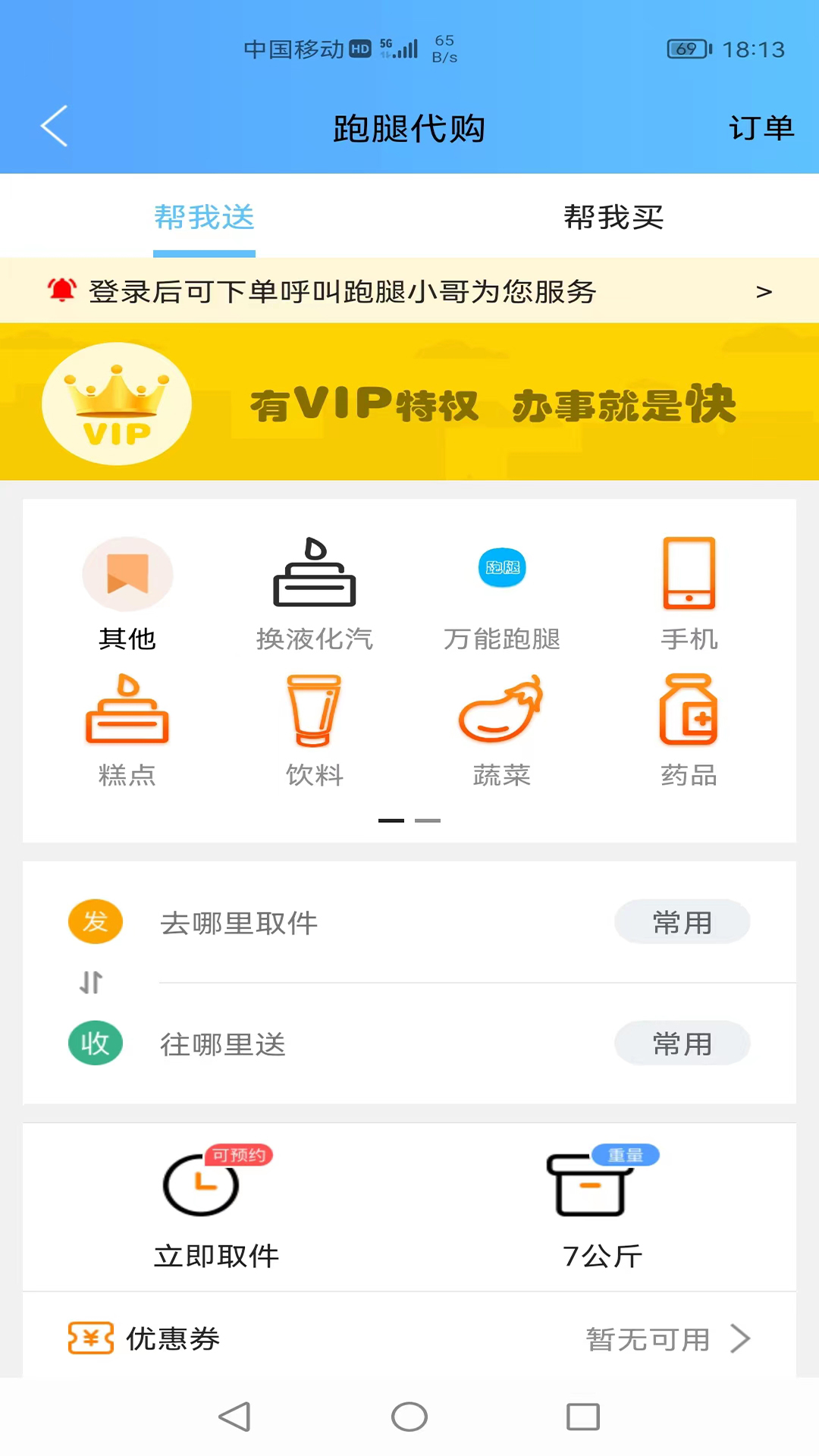
Task: Open 订单 orders page
Action: click(761, 127)
